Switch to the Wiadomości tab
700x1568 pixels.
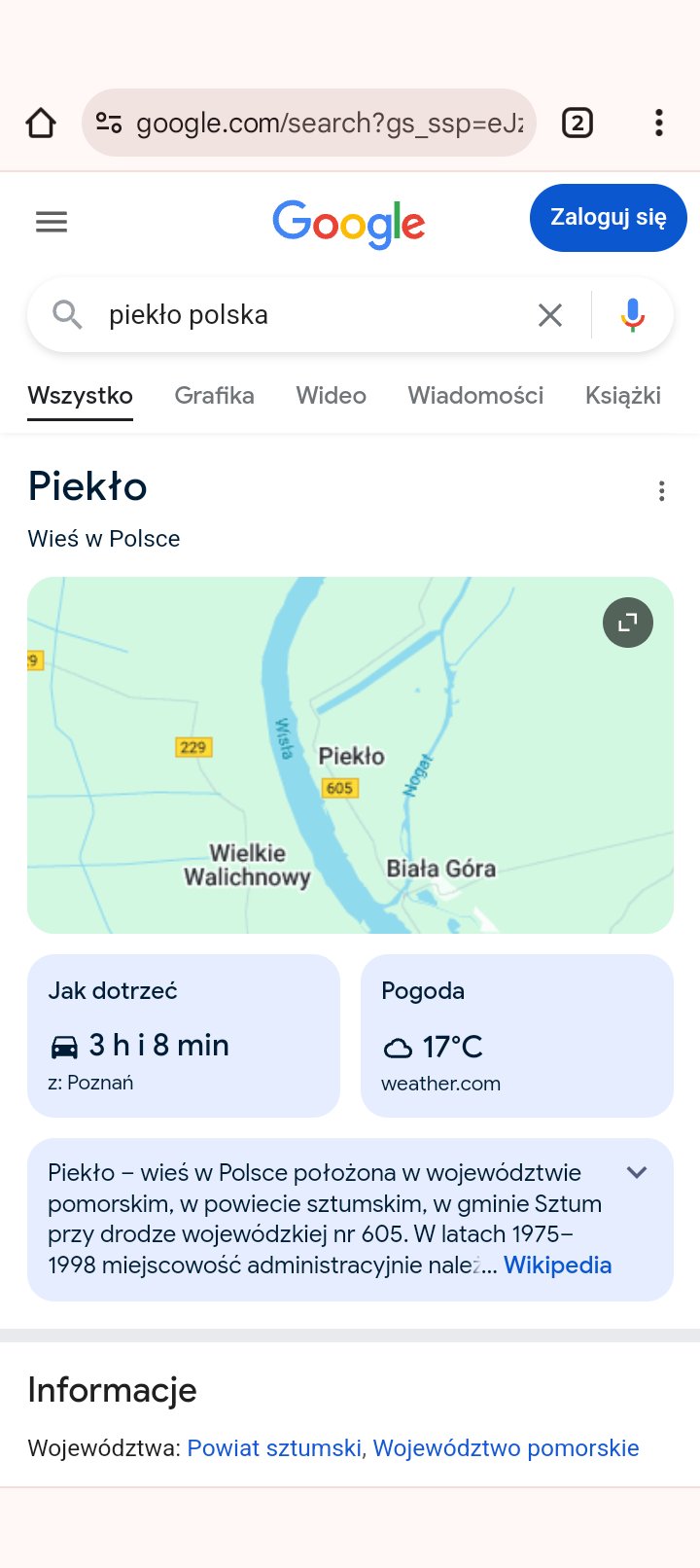[x=475, y=396]
